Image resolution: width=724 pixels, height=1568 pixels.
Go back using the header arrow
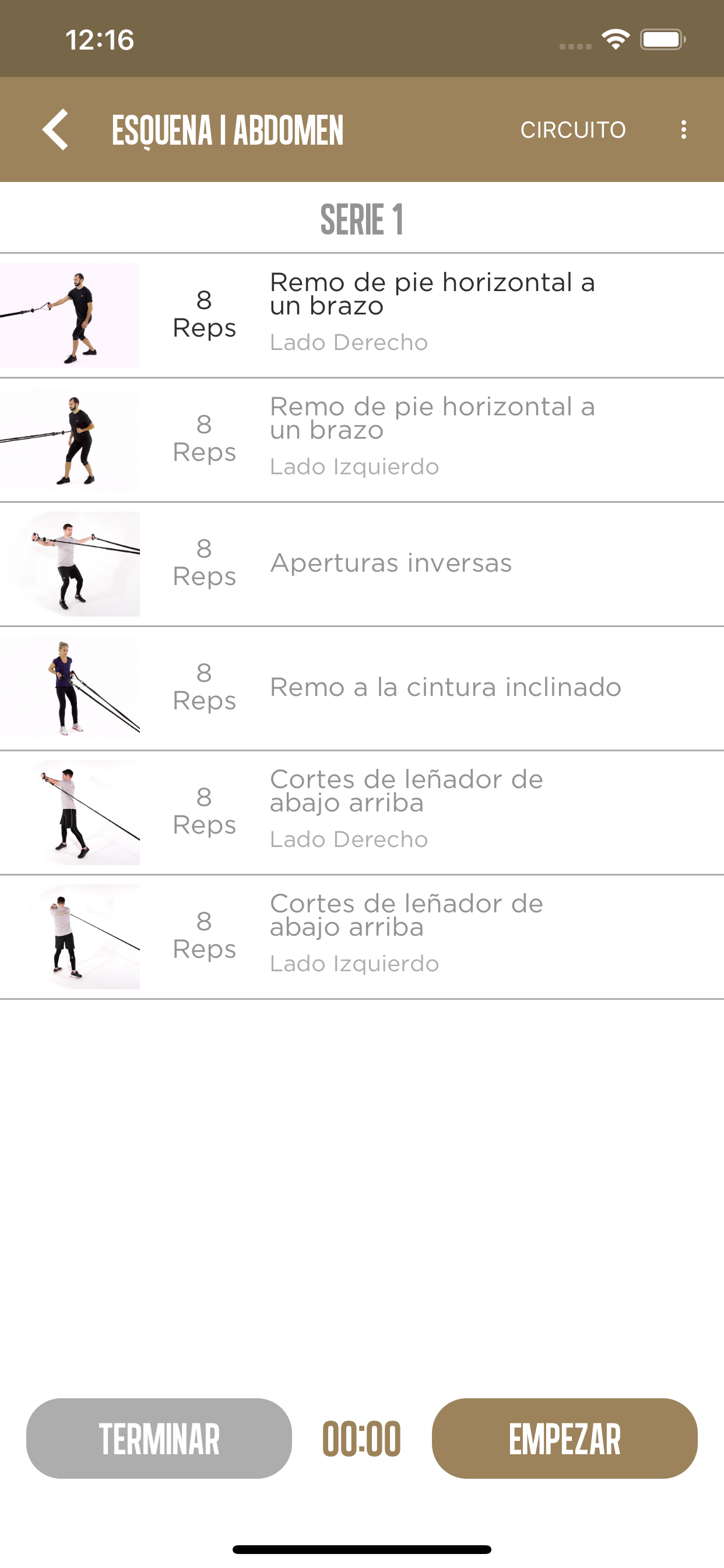pos(55,129)
